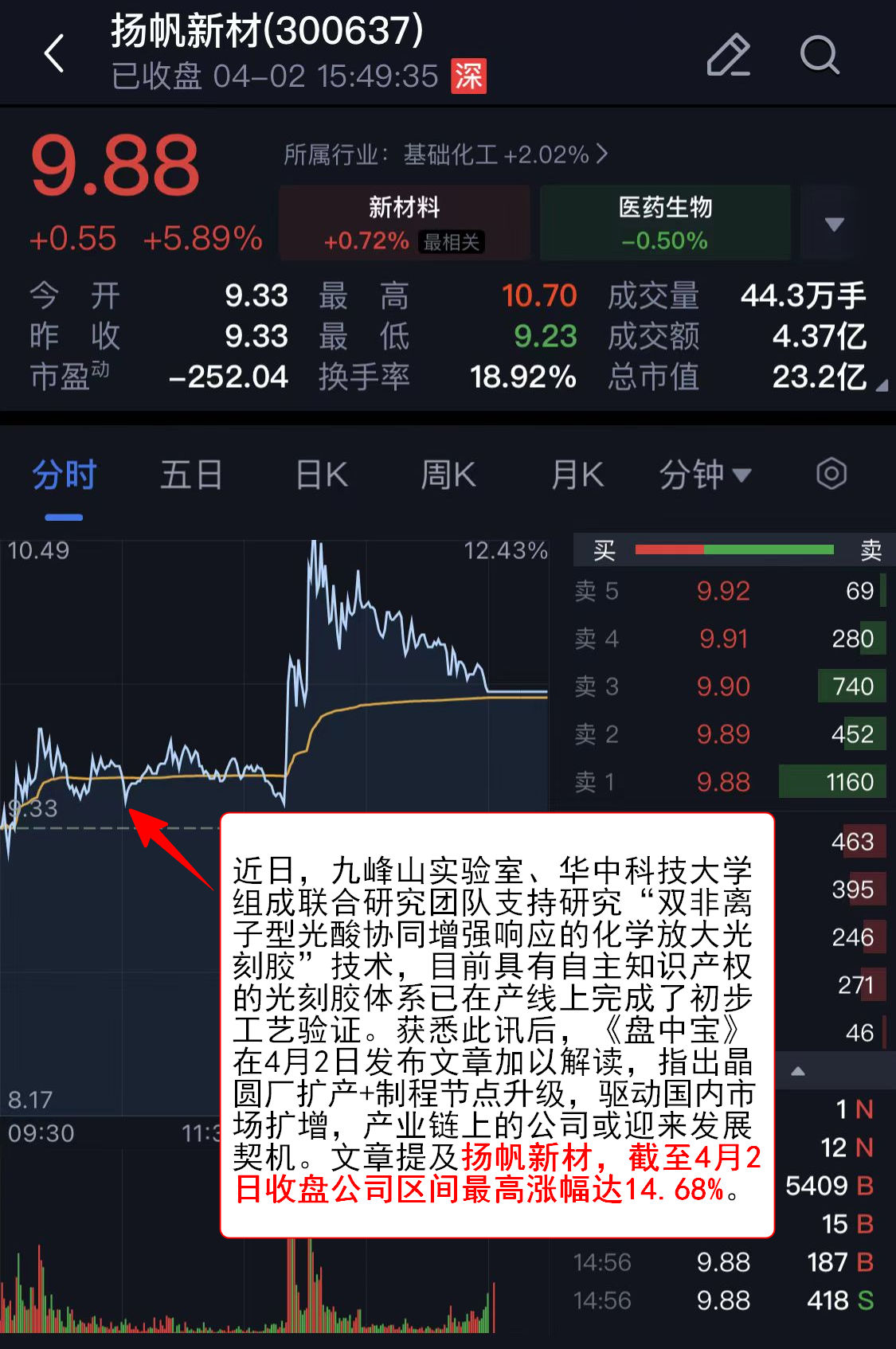Go back from the 扬帆新材 stock page
Viewport: 896px width, 1349px height.
[x=54, y=54]
